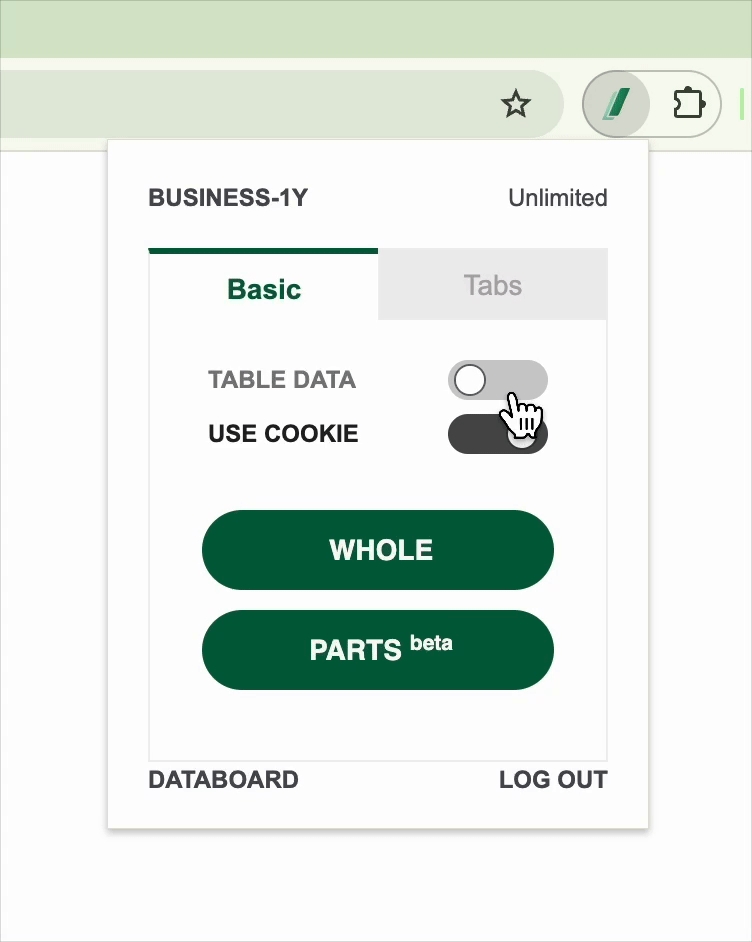Screen dimensions: 752x942
Task: Switch to the Basic tab
Action: [264, 289]
